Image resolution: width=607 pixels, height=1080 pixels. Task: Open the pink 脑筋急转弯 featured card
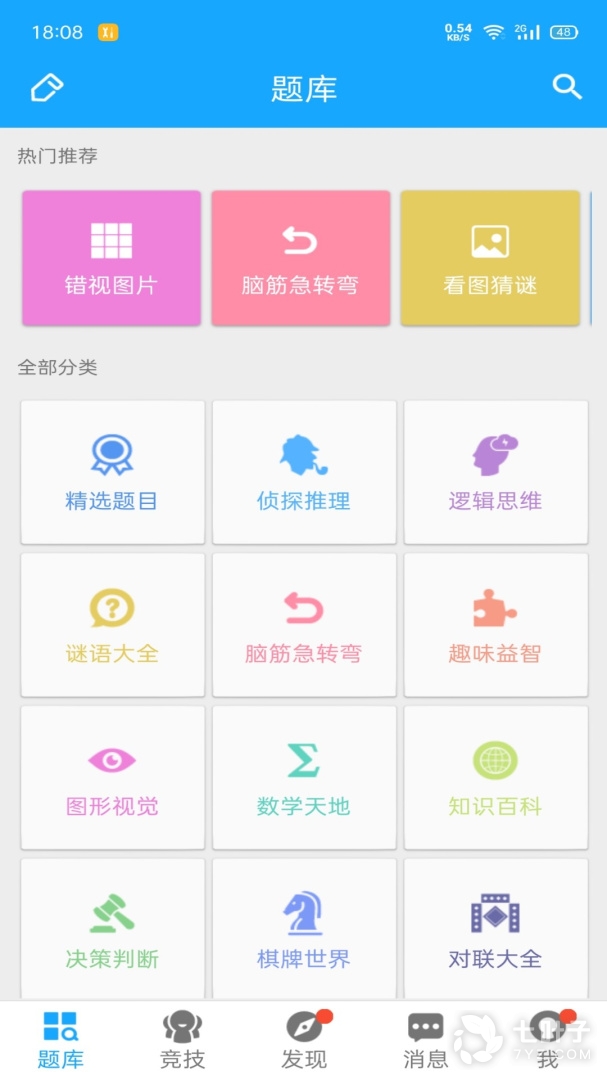(x=300, y=258)
